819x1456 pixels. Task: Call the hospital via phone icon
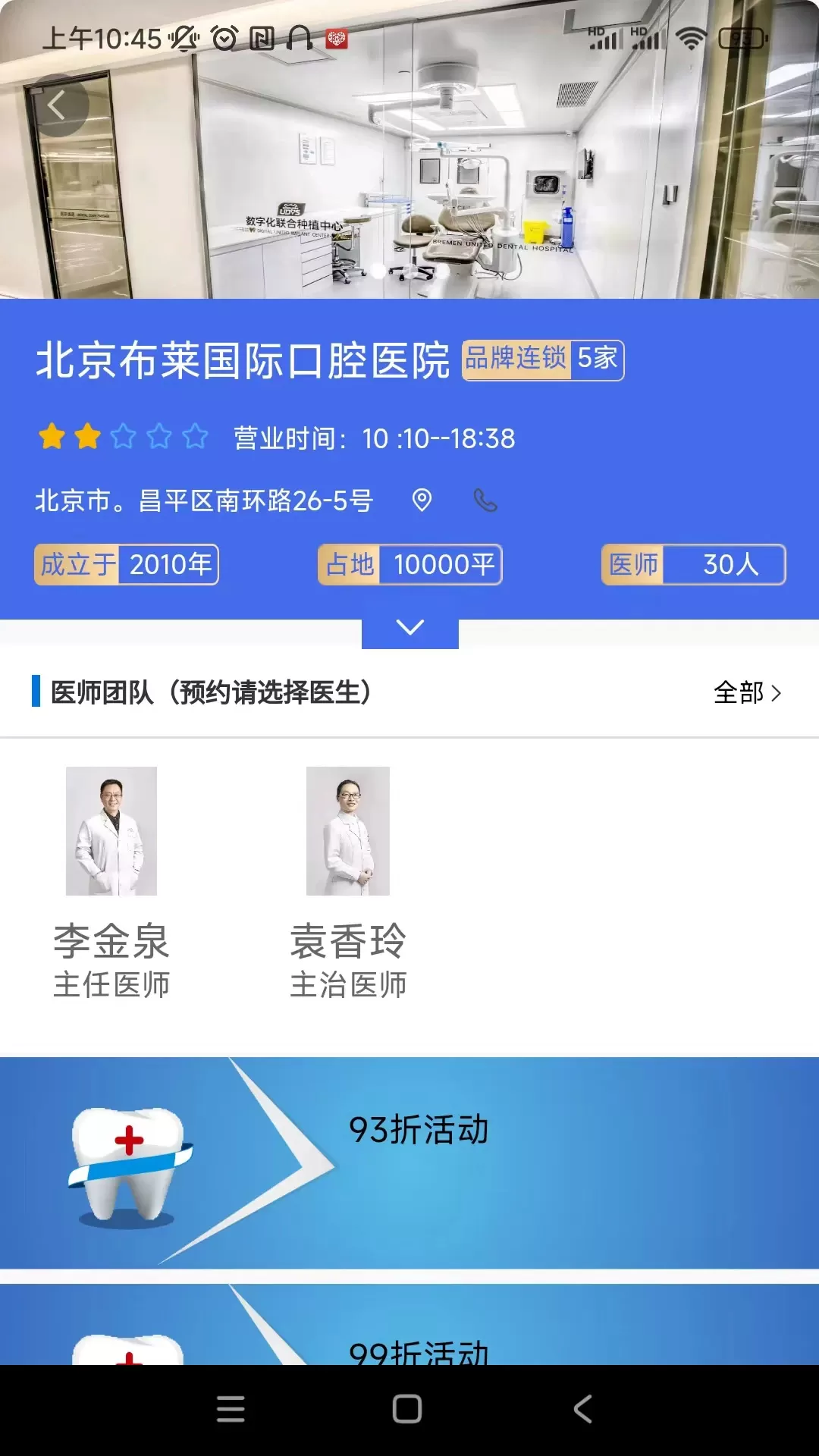(485, 500)
